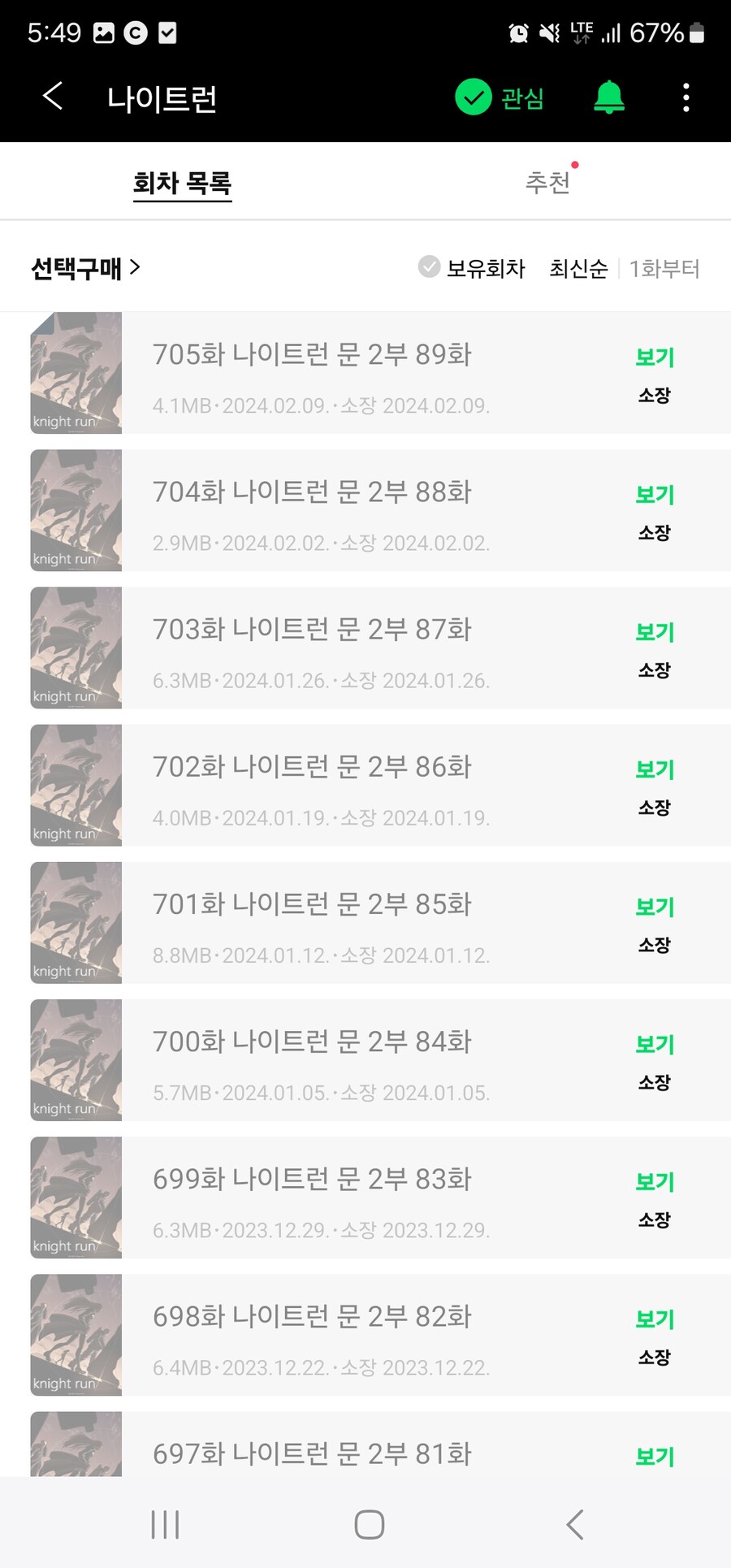Open the notification bell for 나이트런
This screenshot has width=731, height=1568.
pyautogui.click(x=608, y=97)
